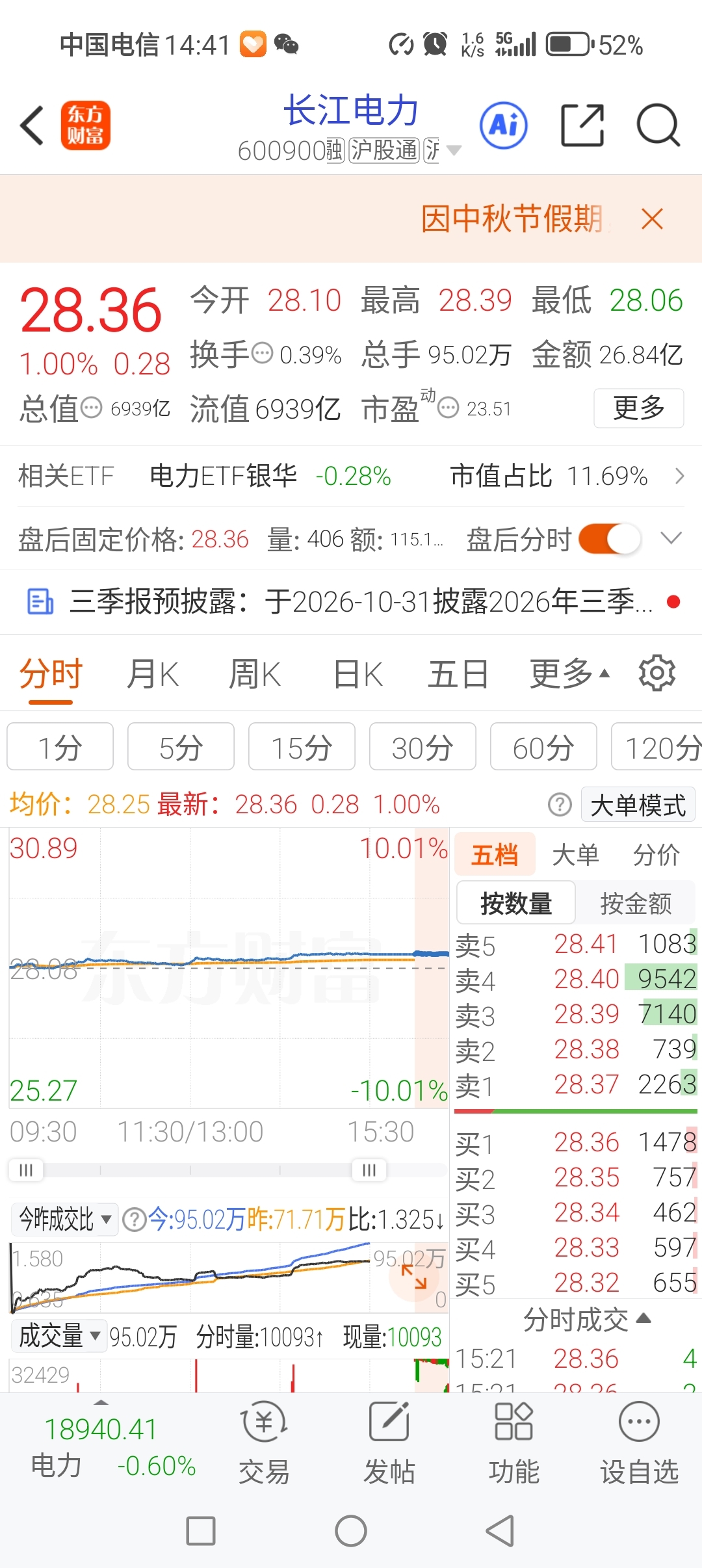Open chart settings gear
Screen dimensions: 702x1568
[x=657, y=673]
